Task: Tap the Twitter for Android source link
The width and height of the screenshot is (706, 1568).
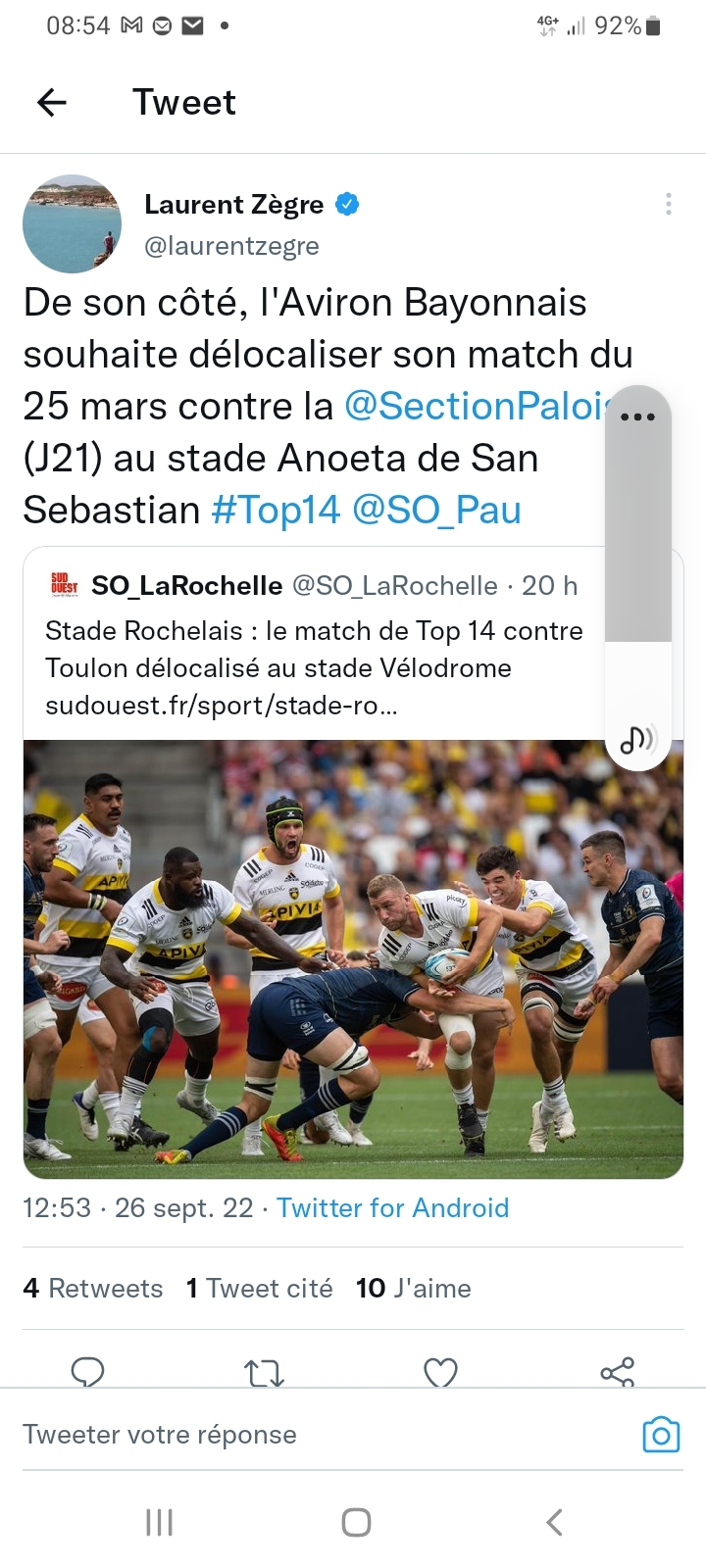Action: (x=392, y=1208)
